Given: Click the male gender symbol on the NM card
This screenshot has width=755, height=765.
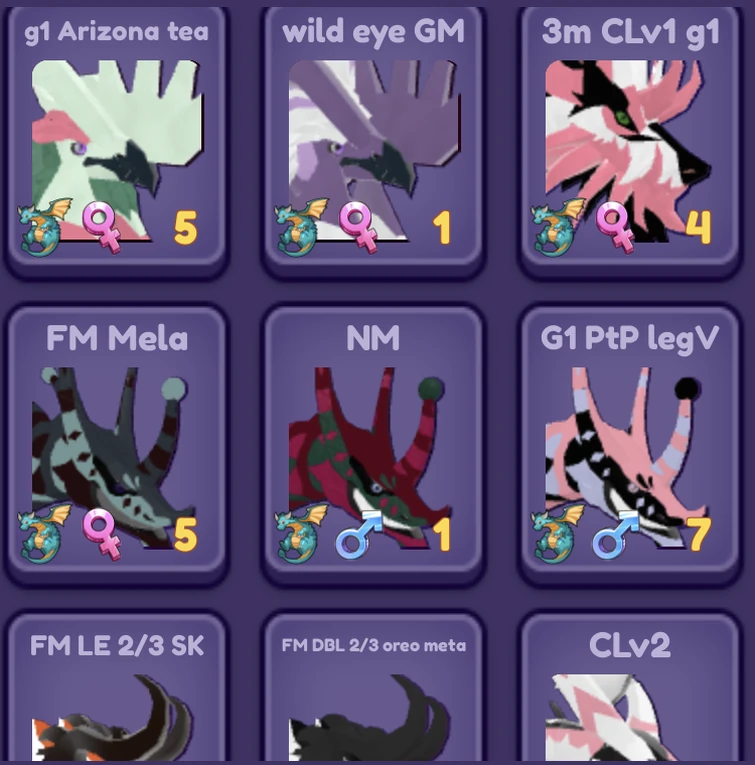Looking at the screenshot, I should (357, 533).
